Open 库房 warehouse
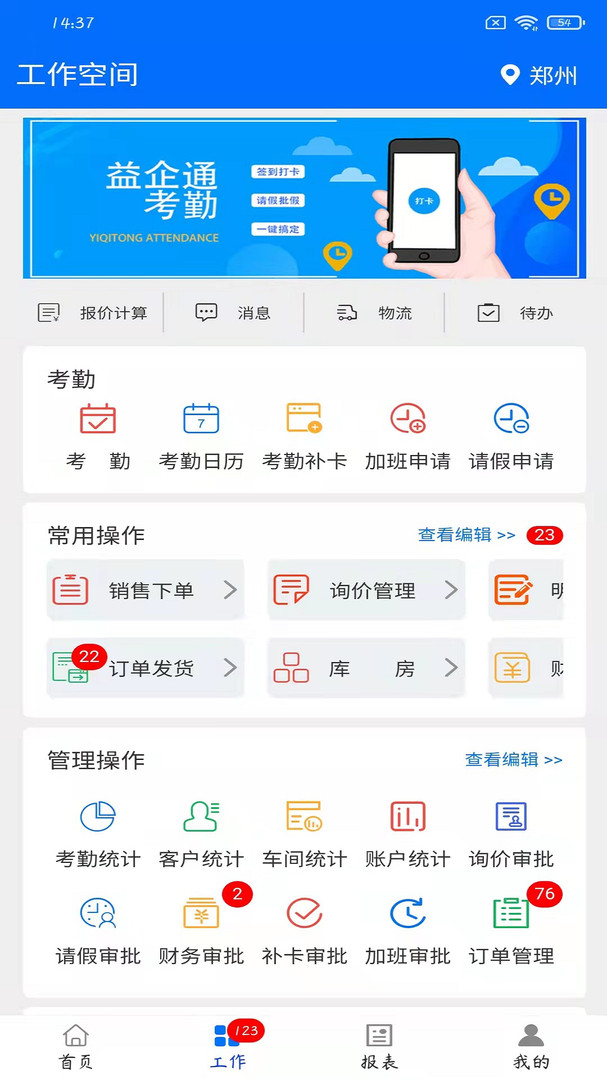The height and width of the screenshot is (1080, 607). tap(367, 667)
